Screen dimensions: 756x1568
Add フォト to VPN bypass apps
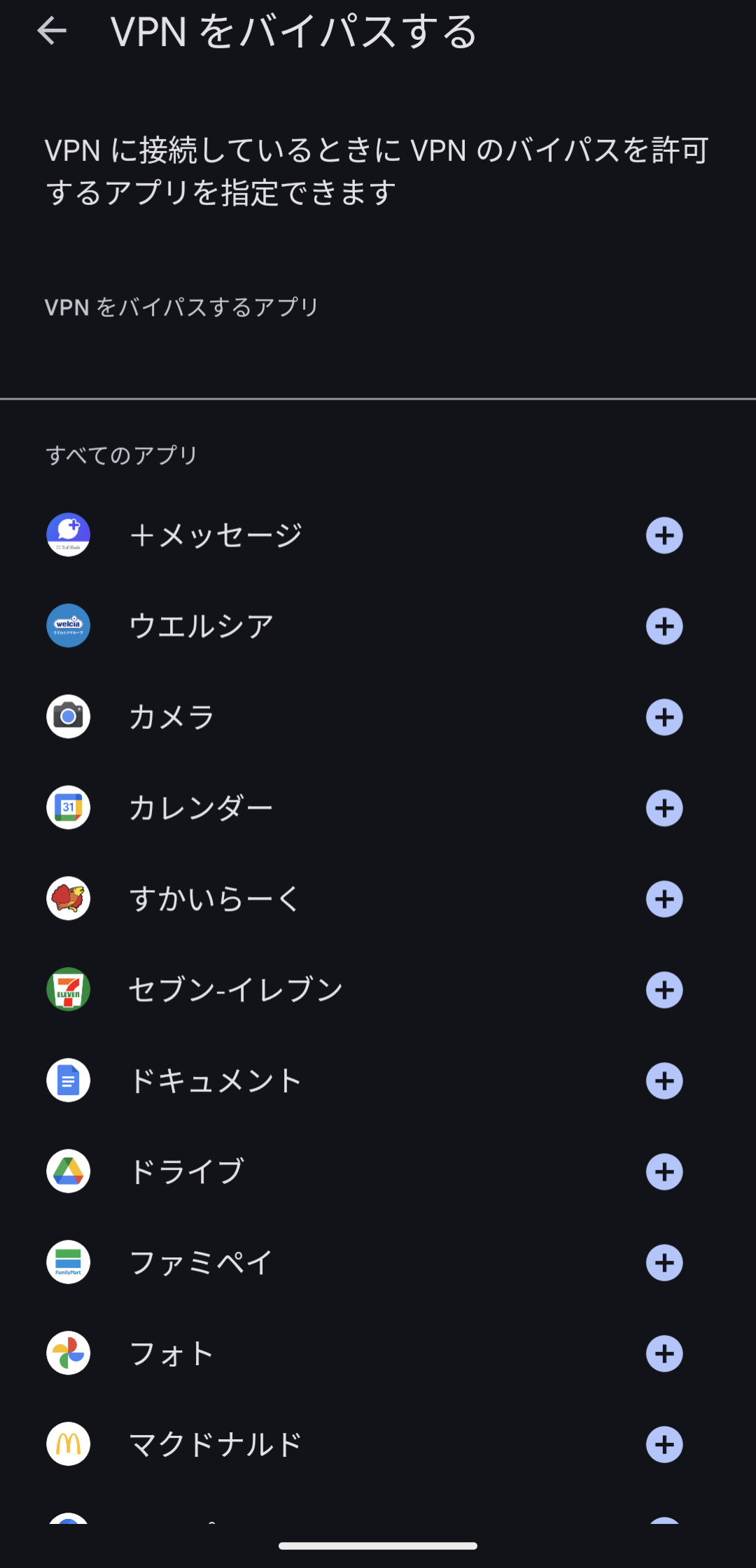pyautogui.click(x=664, y=1354)
